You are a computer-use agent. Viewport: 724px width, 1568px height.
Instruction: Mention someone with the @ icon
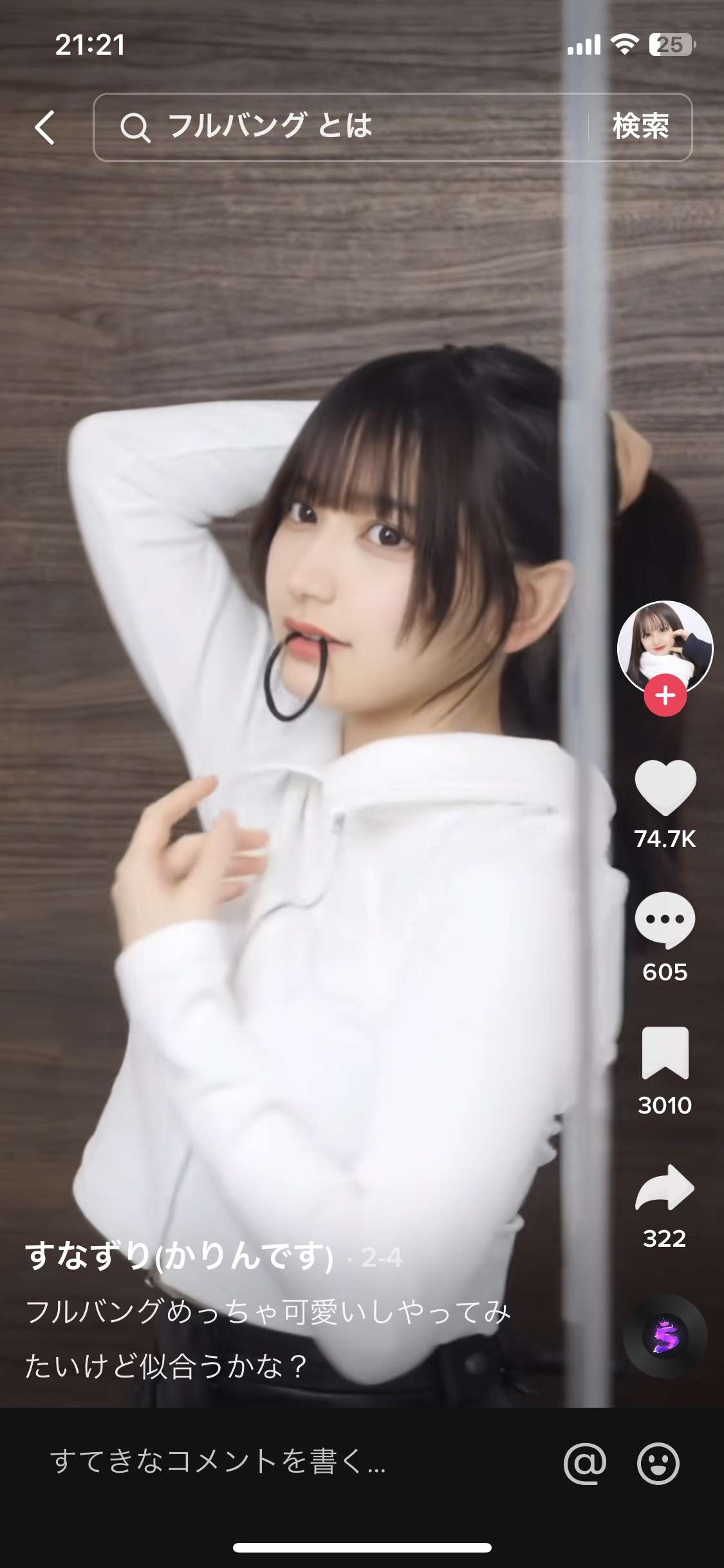(x=584, y=1462)
